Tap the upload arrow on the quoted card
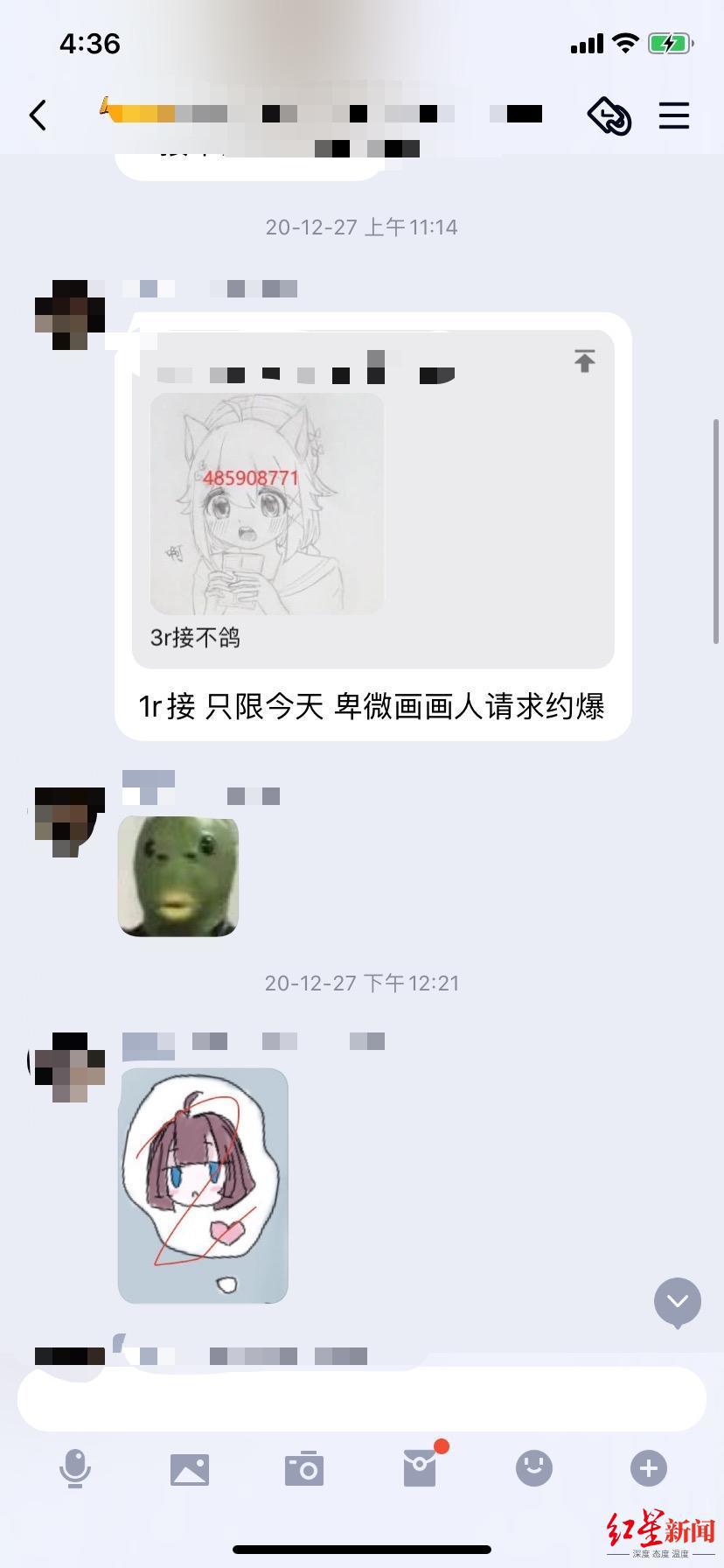Screen dimensions: 724x1568 click(x=584, y=360)
